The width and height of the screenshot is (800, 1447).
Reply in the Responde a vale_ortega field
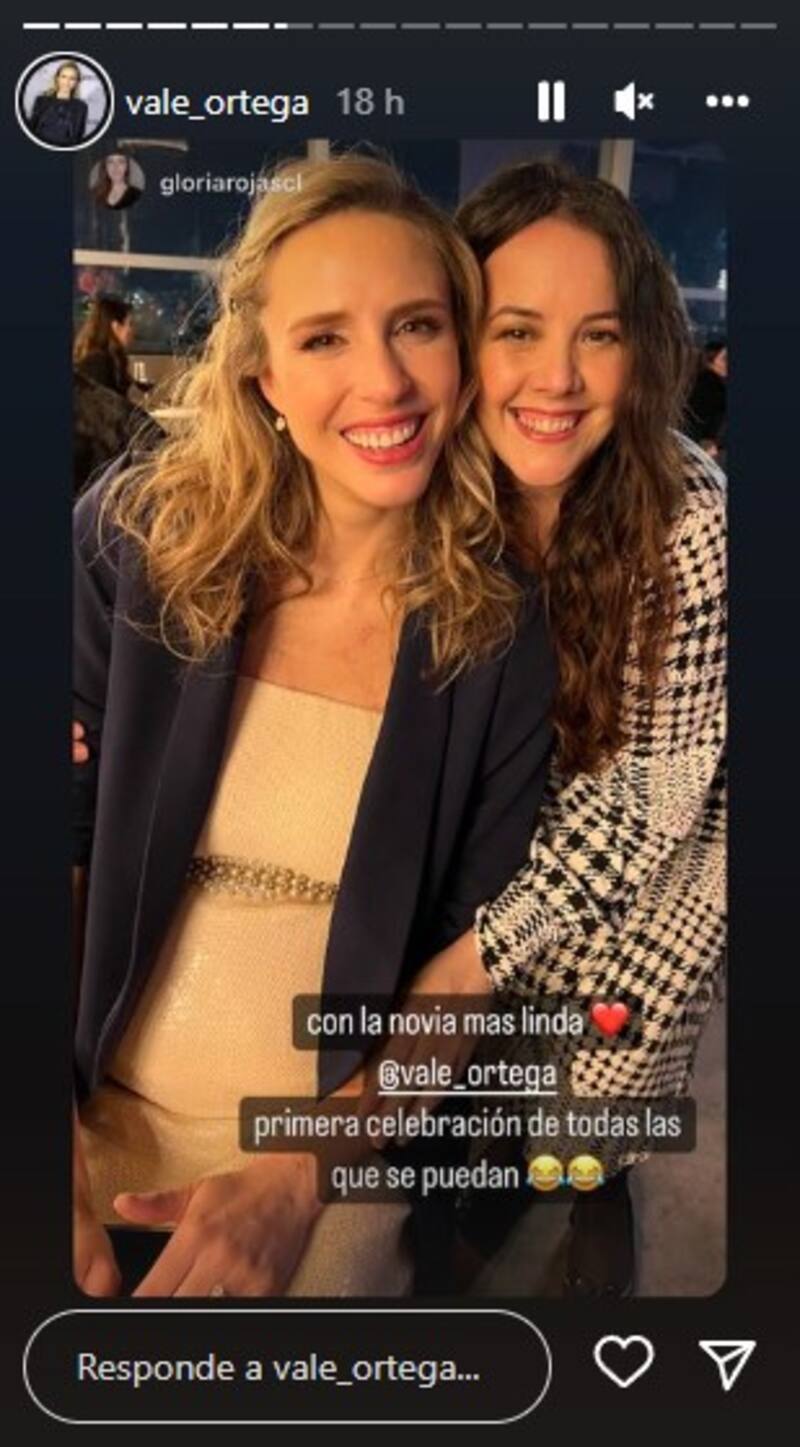(287, 1366)
